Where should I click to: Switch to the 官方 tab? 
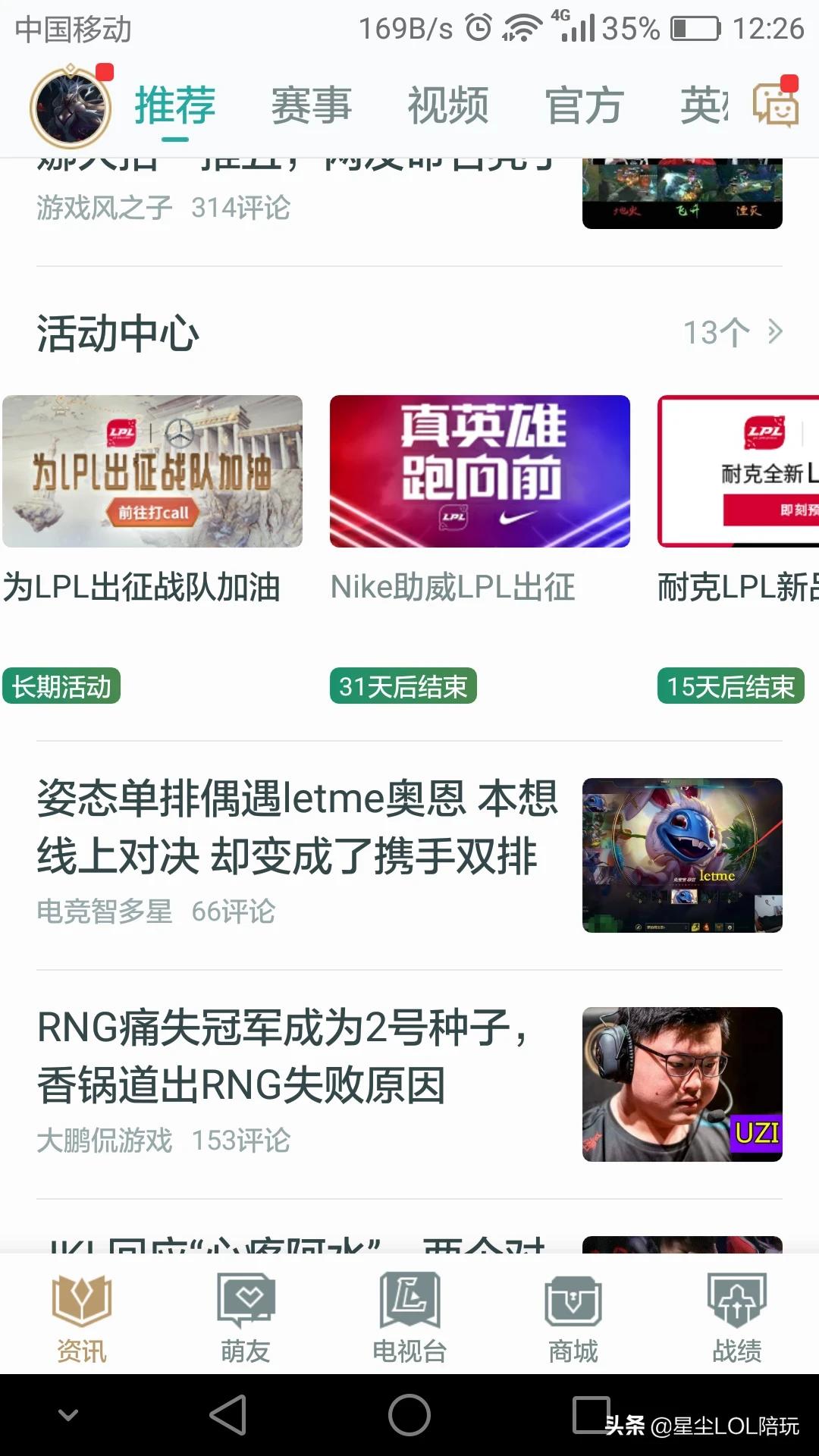tap(585, 105)
